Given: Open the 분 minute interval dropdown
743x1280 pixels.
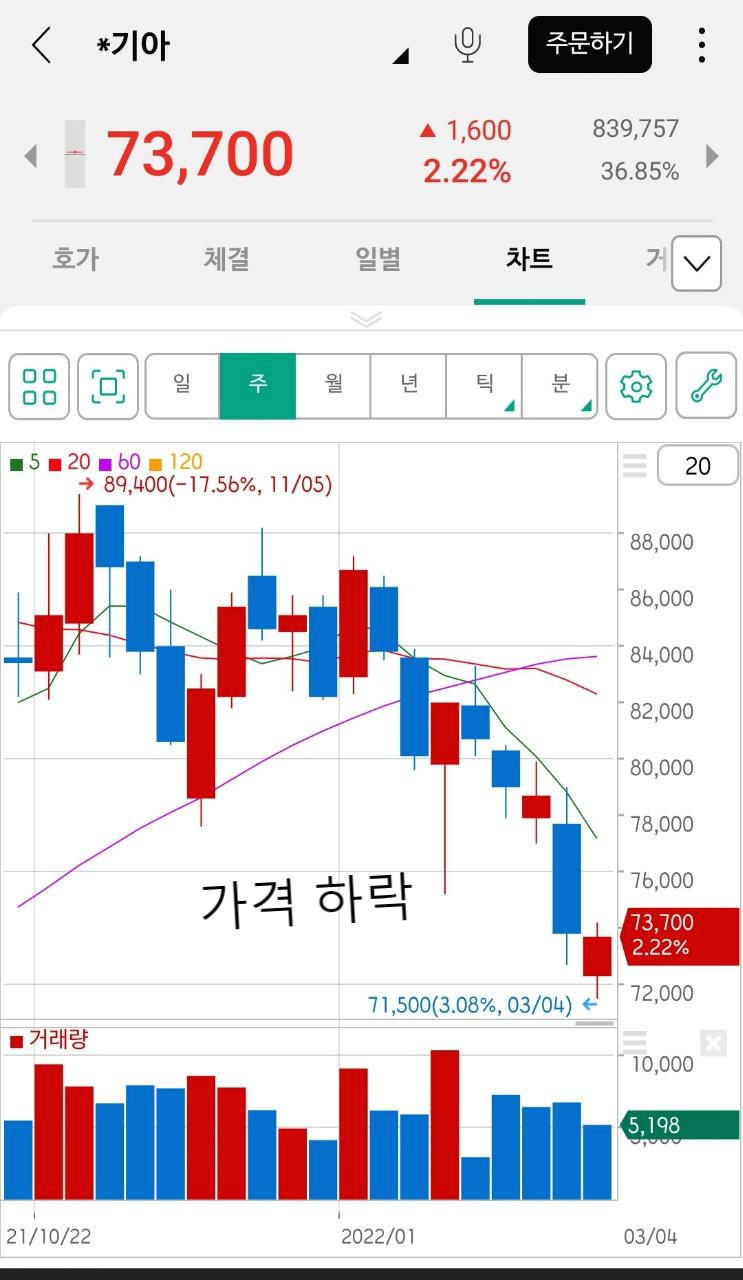Looking at the screenshot, I should (x=560, y=386).
